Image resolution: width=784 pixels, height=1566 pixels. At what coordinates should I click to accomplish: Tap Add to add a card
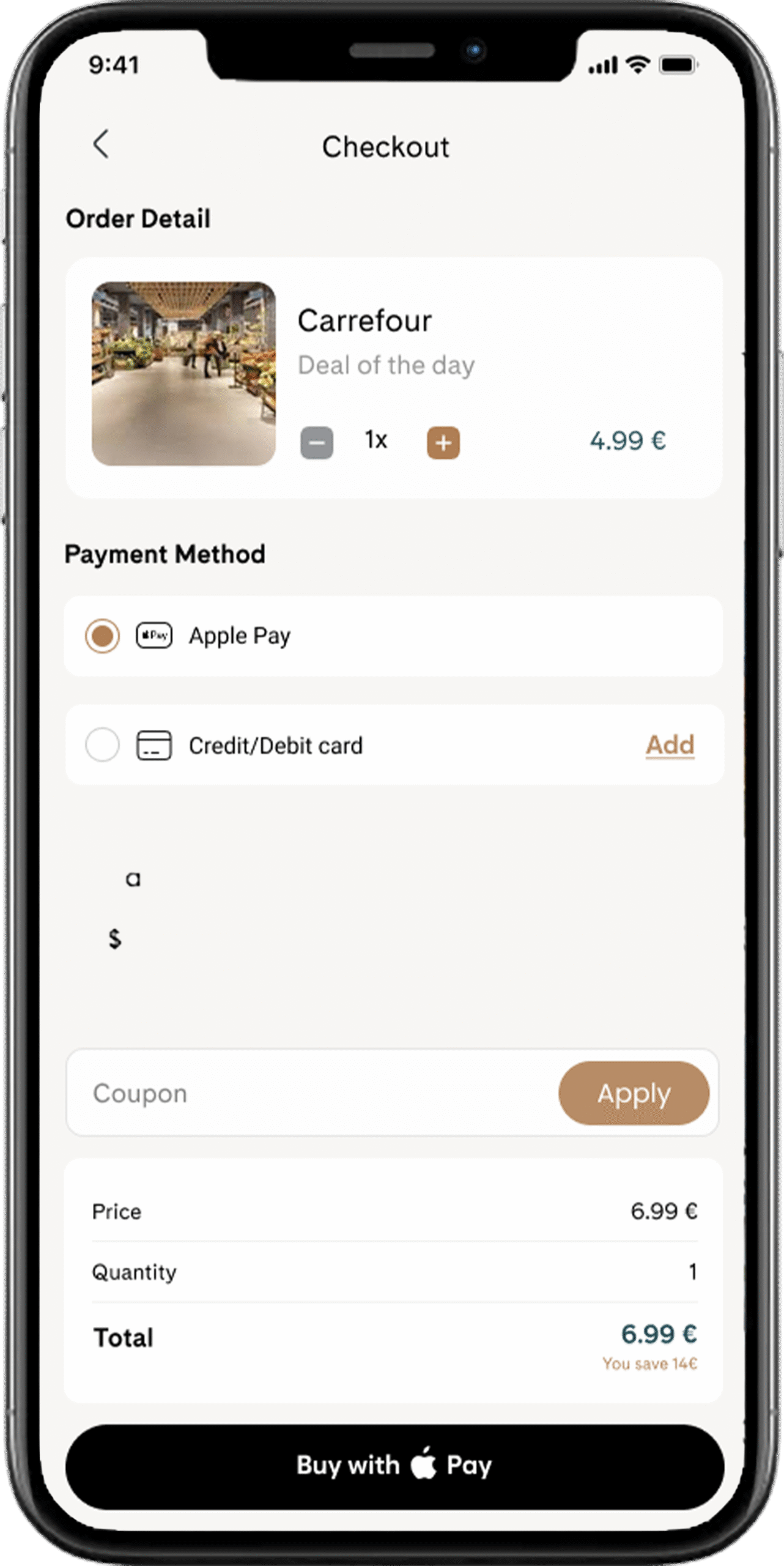670,744
